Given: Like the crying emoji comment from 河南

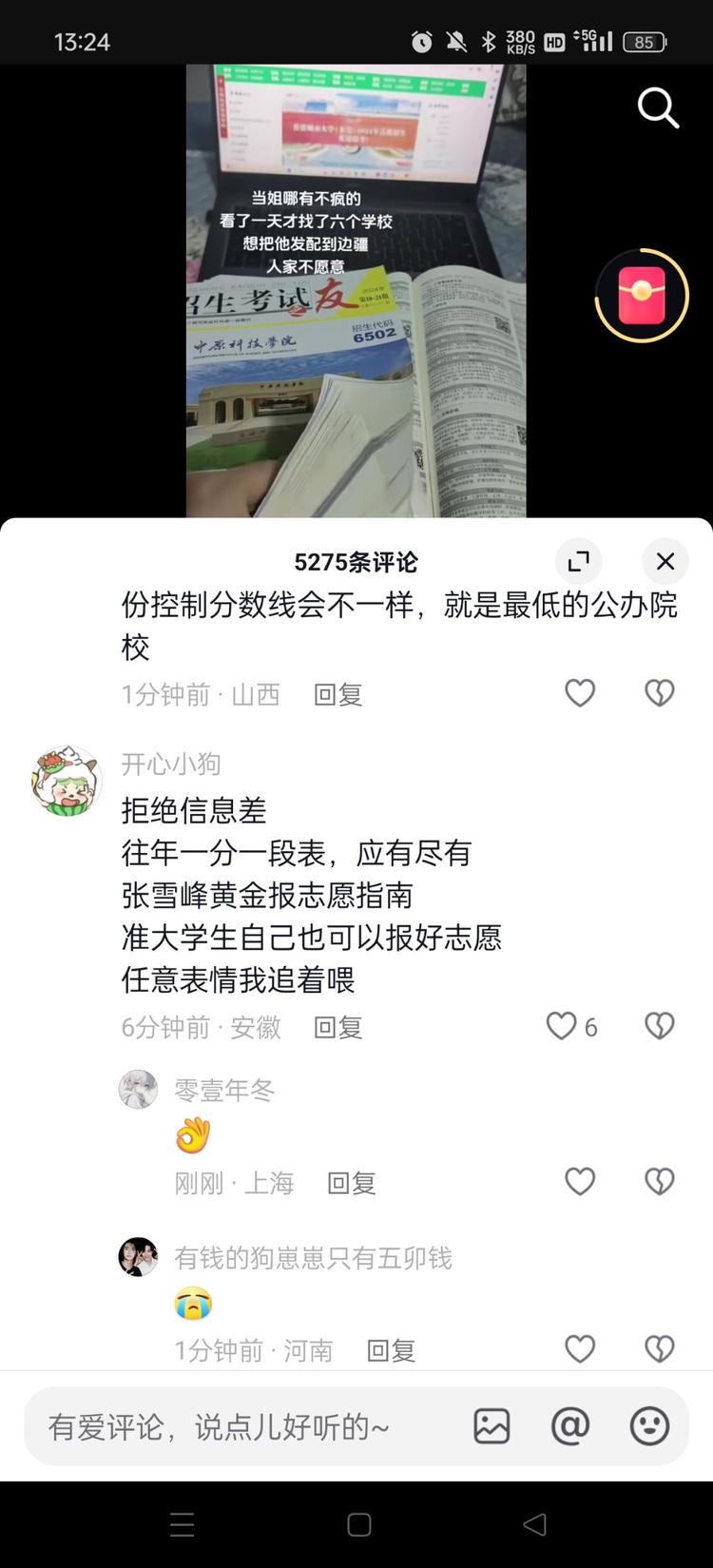Looking at the screenshot, I should pos(580,1348).
